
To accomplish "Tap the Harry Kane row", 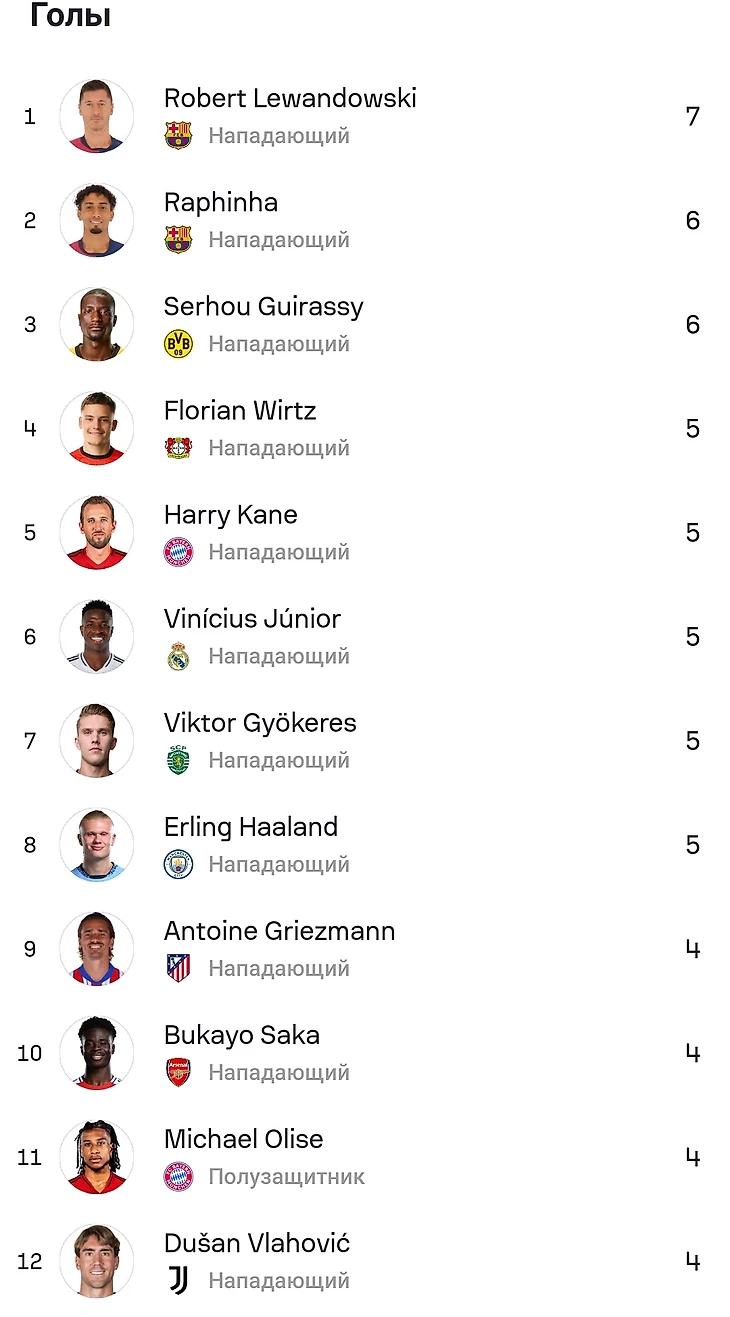I will tap(365, 532).
